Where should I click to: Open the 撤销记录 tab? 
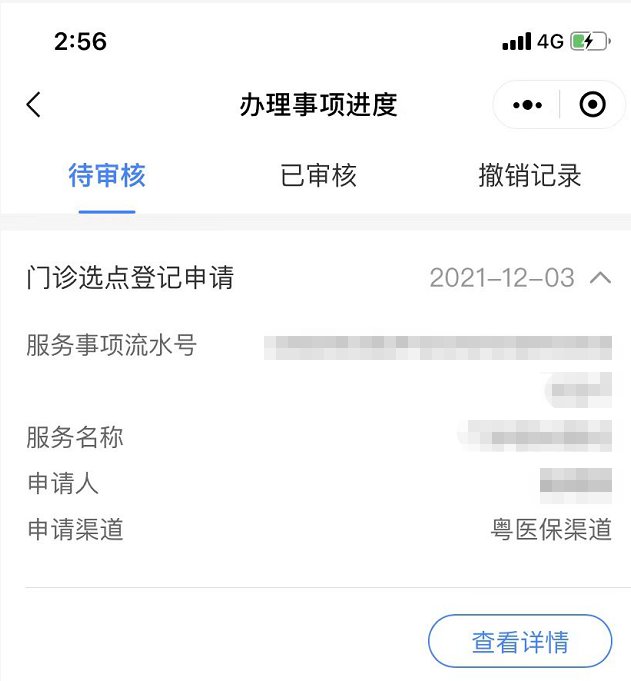click(530, 177)
